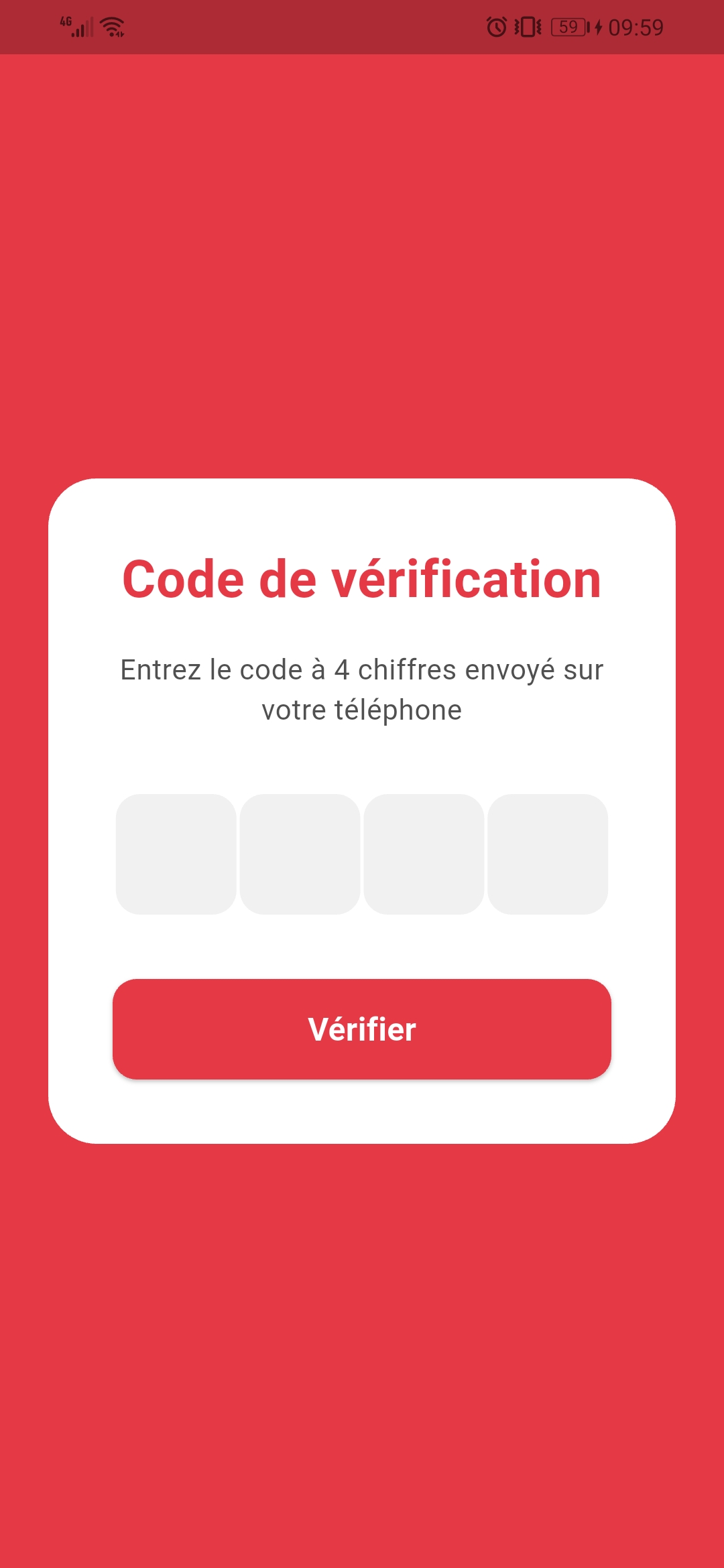The width and height of the screenshot is (724, 1568).
Task: Click the mobile network bars icon
Action: pyautogui.click(x=80, y=27)
